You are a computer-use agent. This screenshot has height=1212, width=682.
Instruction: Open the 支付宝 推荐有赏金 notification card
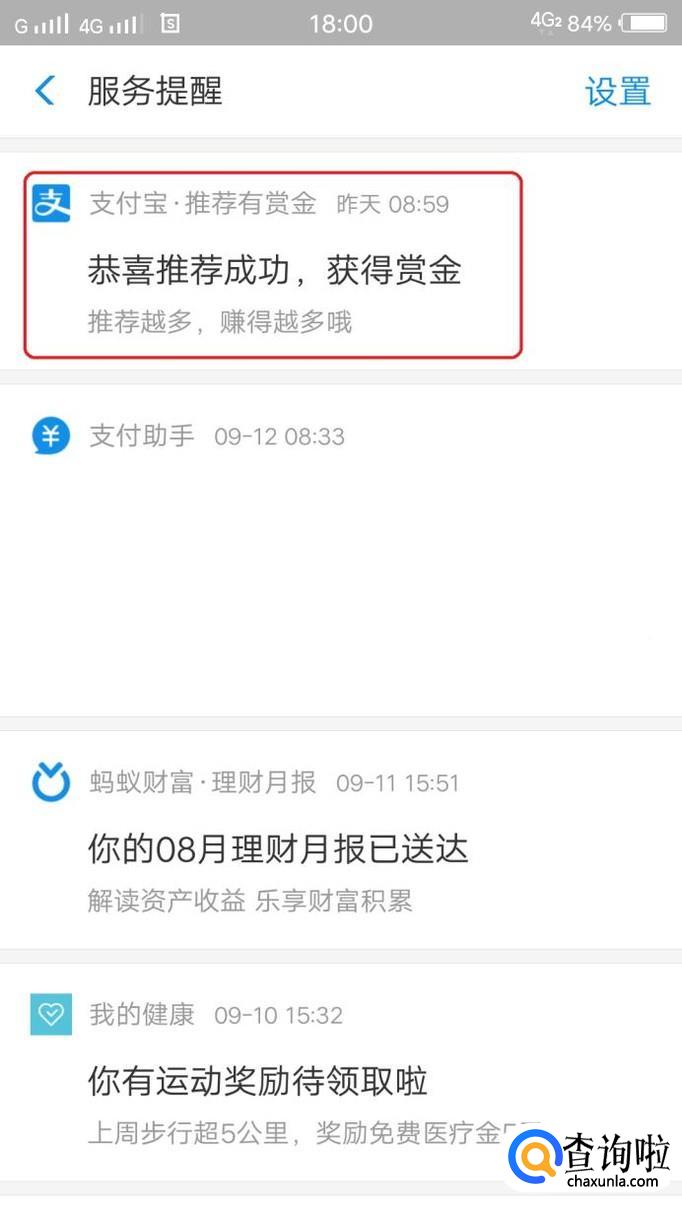pos(341,262)
